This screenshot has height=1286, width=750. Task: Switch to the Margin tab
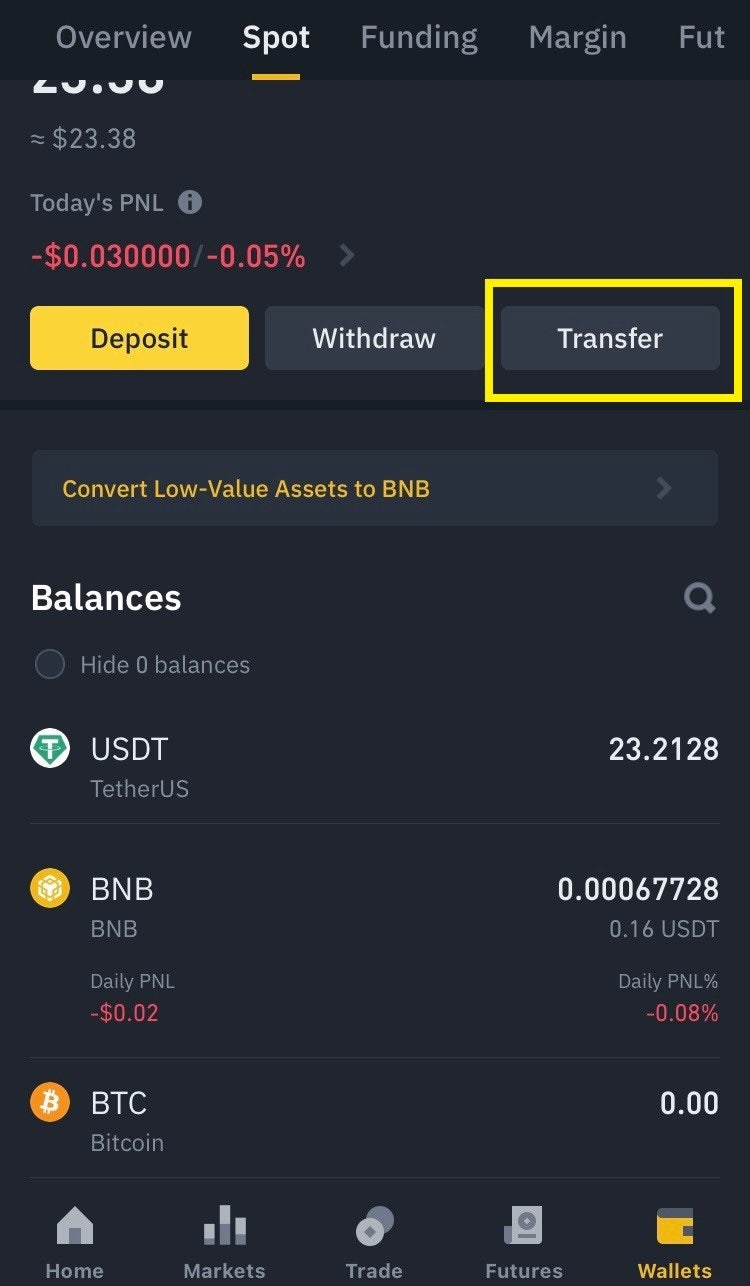point(577,38)
